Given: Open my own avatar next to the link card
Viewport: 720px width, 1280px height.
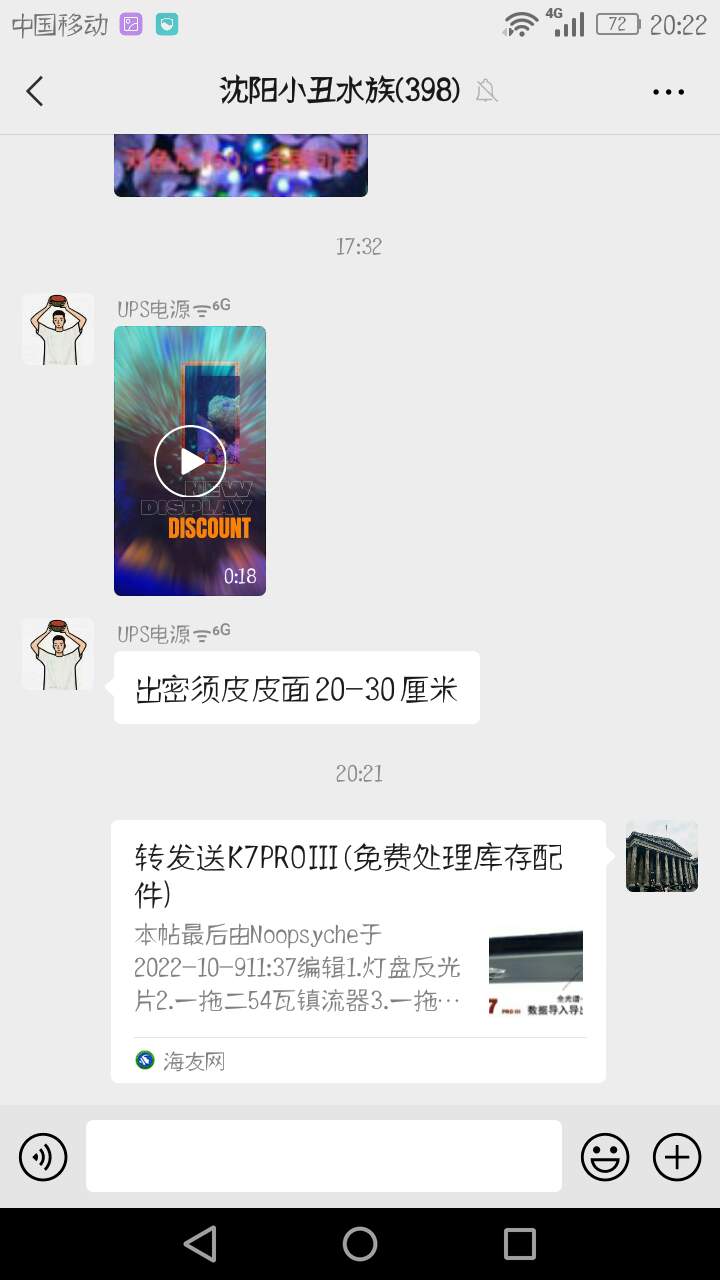Looking at the screenshot, I should (x=661, y=856).
